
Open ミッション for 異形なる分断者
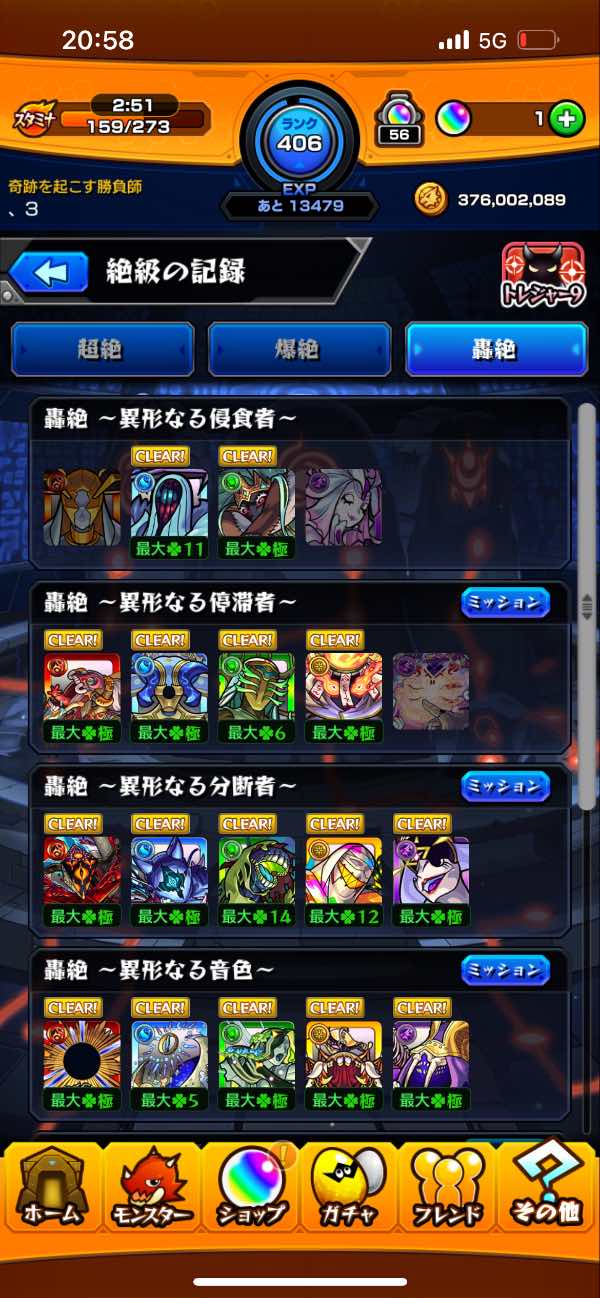coord(505,786)
